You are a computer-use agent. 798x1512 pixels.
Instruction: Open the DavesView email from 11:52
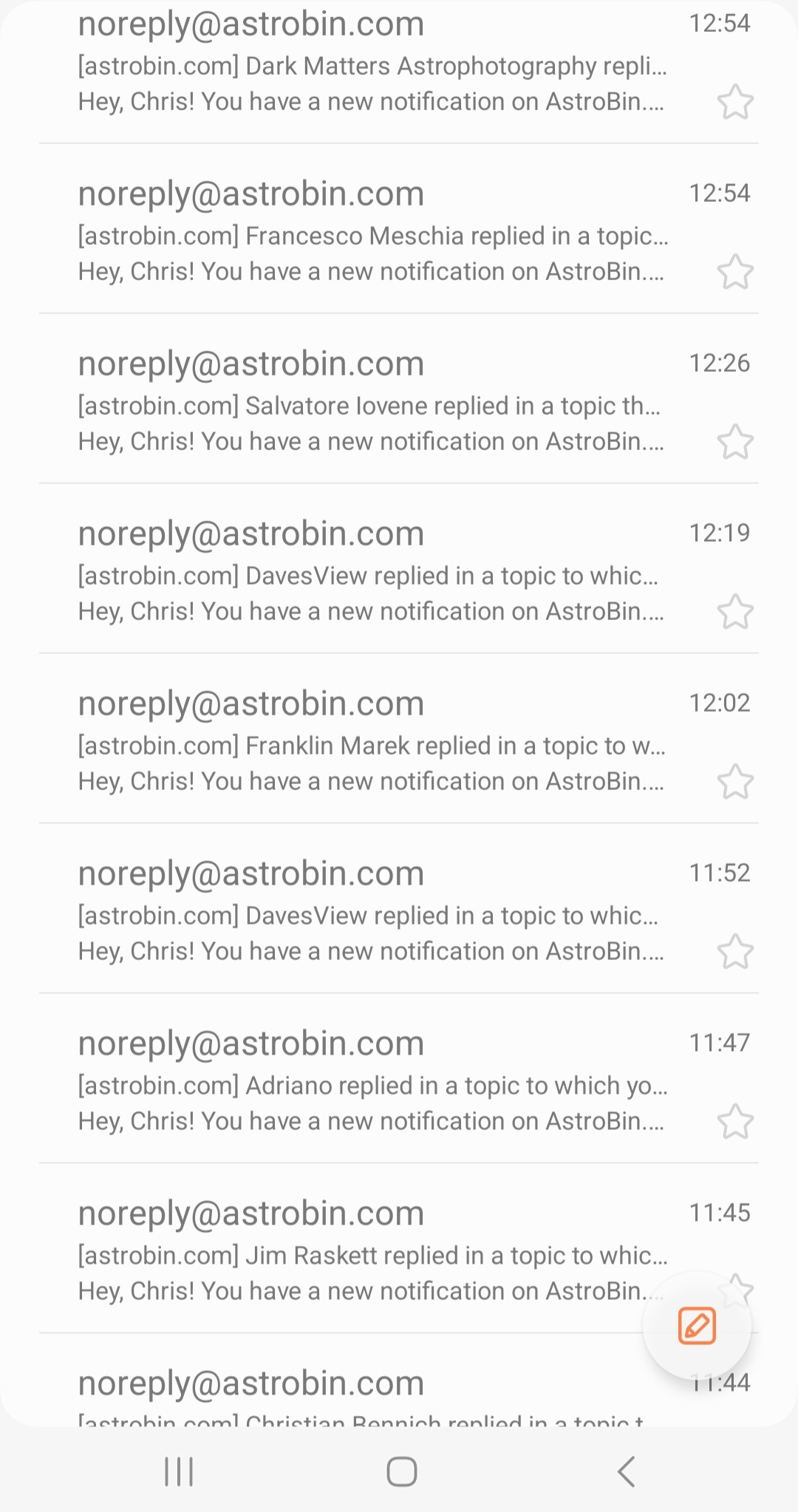click(x=399, y=909)
